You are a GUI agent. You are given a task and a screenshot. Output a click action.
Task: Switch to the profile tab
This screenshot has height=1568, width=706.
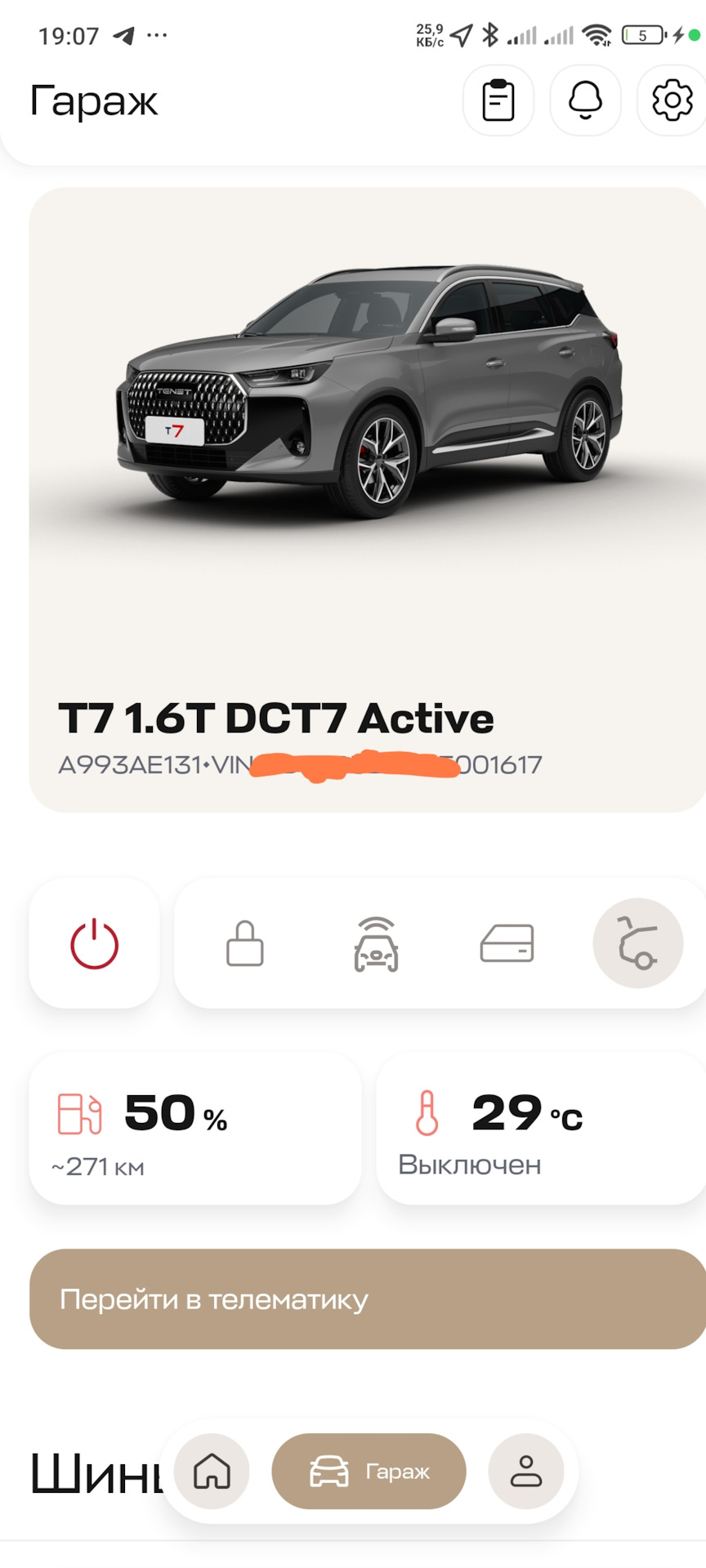(x=526, y=1471)
